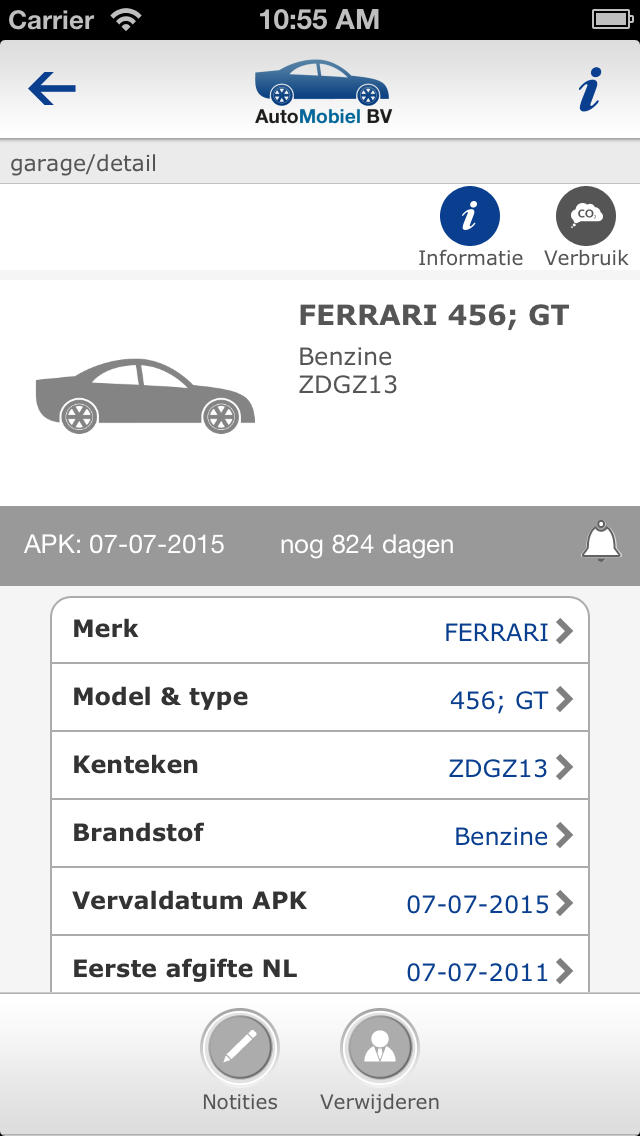
Task: Switch to the Verbruik CO2 tab
Action: tap(586, 227)
